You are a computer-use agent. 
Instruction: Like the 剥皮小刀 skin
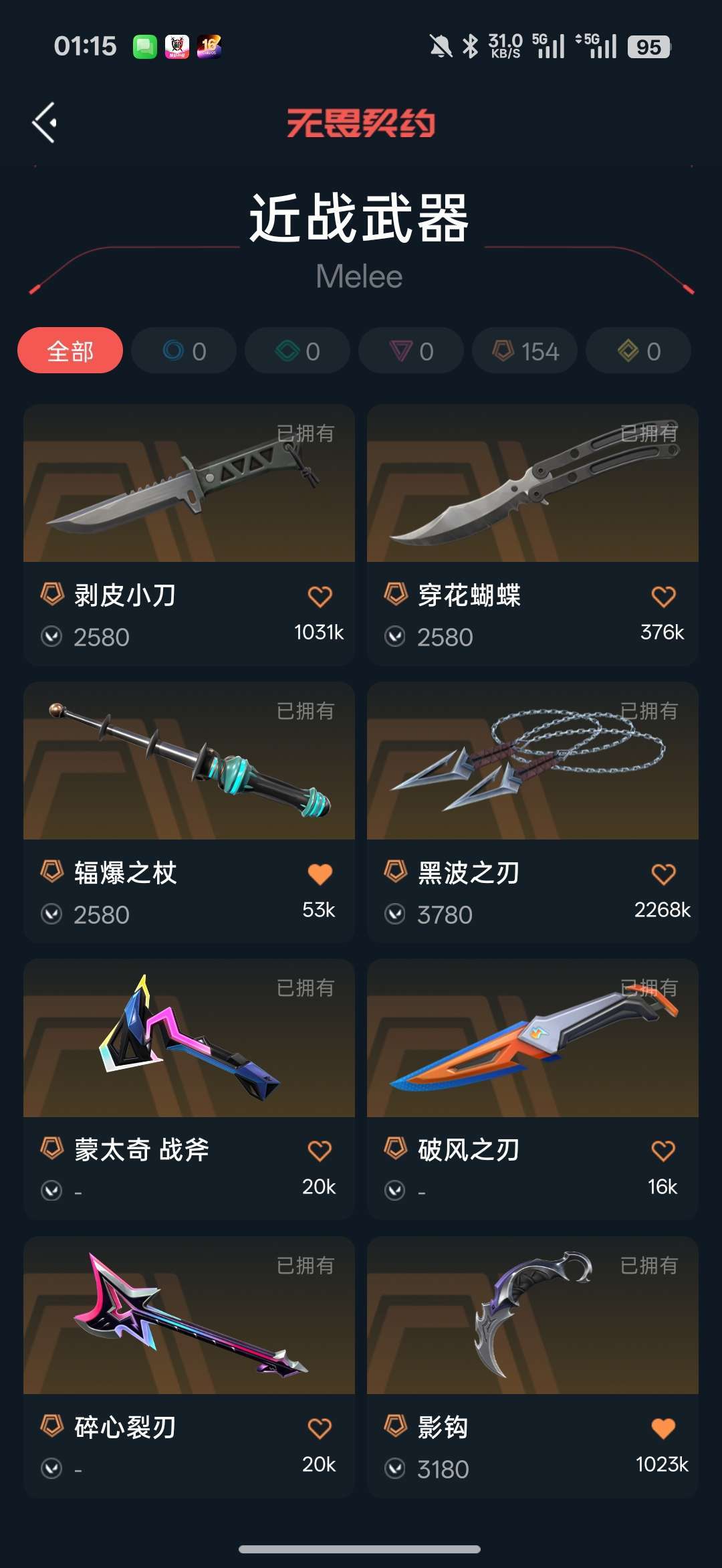(320, 596)
